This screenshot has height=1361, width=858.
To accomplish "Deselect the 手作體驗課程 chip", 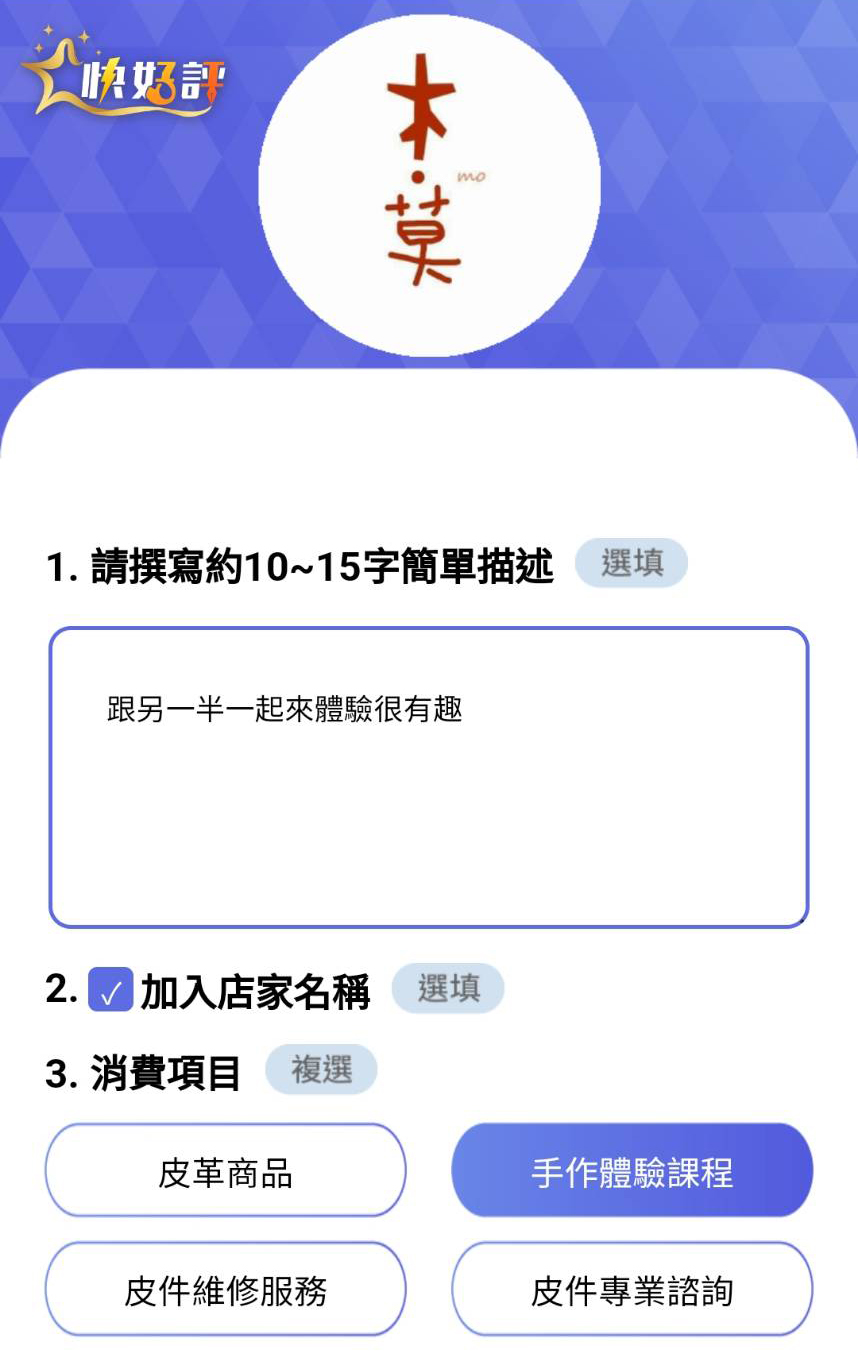I will click(632, 1171).
